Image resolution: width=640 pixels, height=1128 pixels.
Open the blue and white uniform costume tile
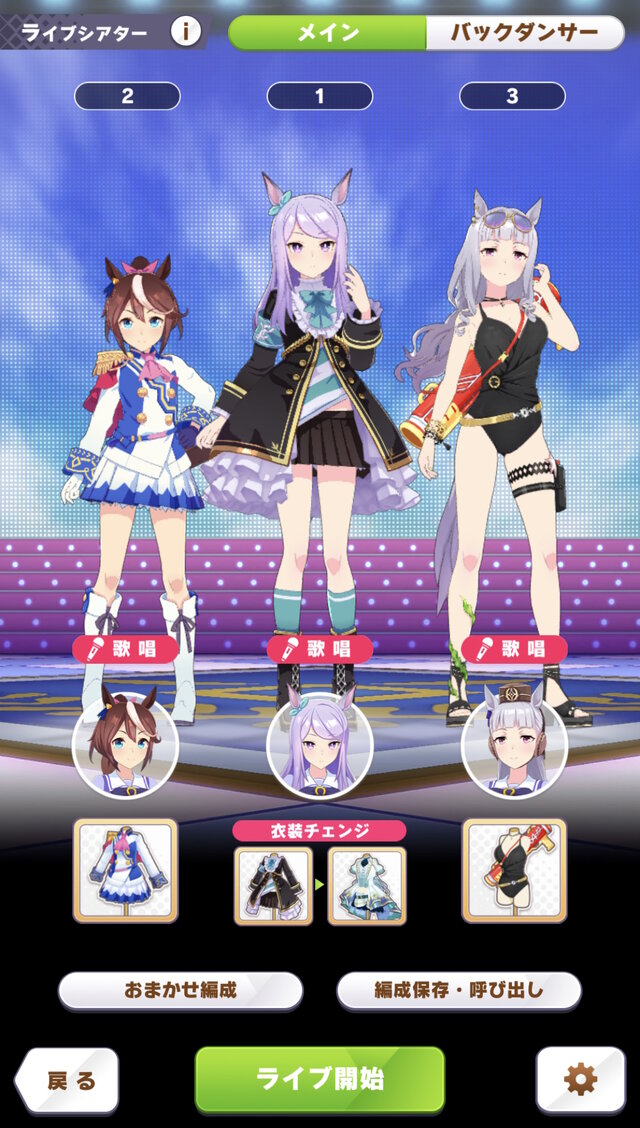125,870
